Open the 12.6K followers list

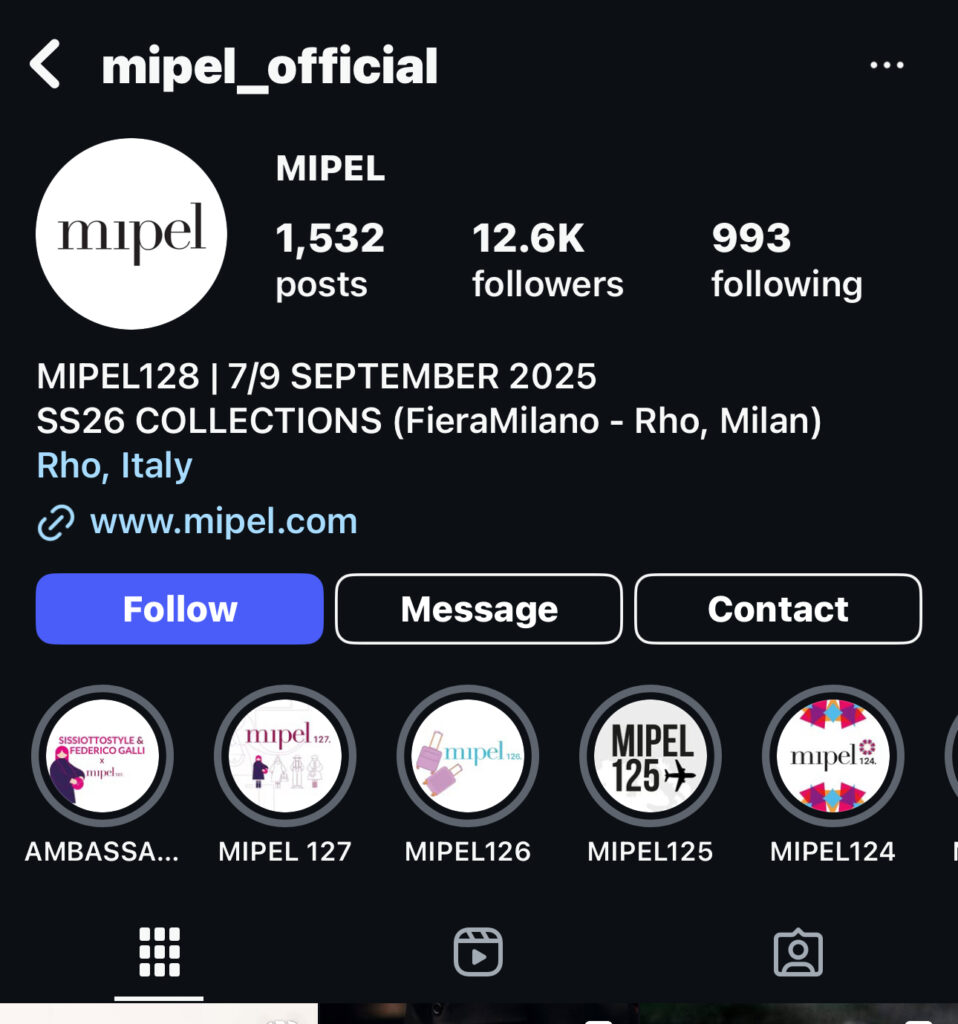click(x=547, y=260)
